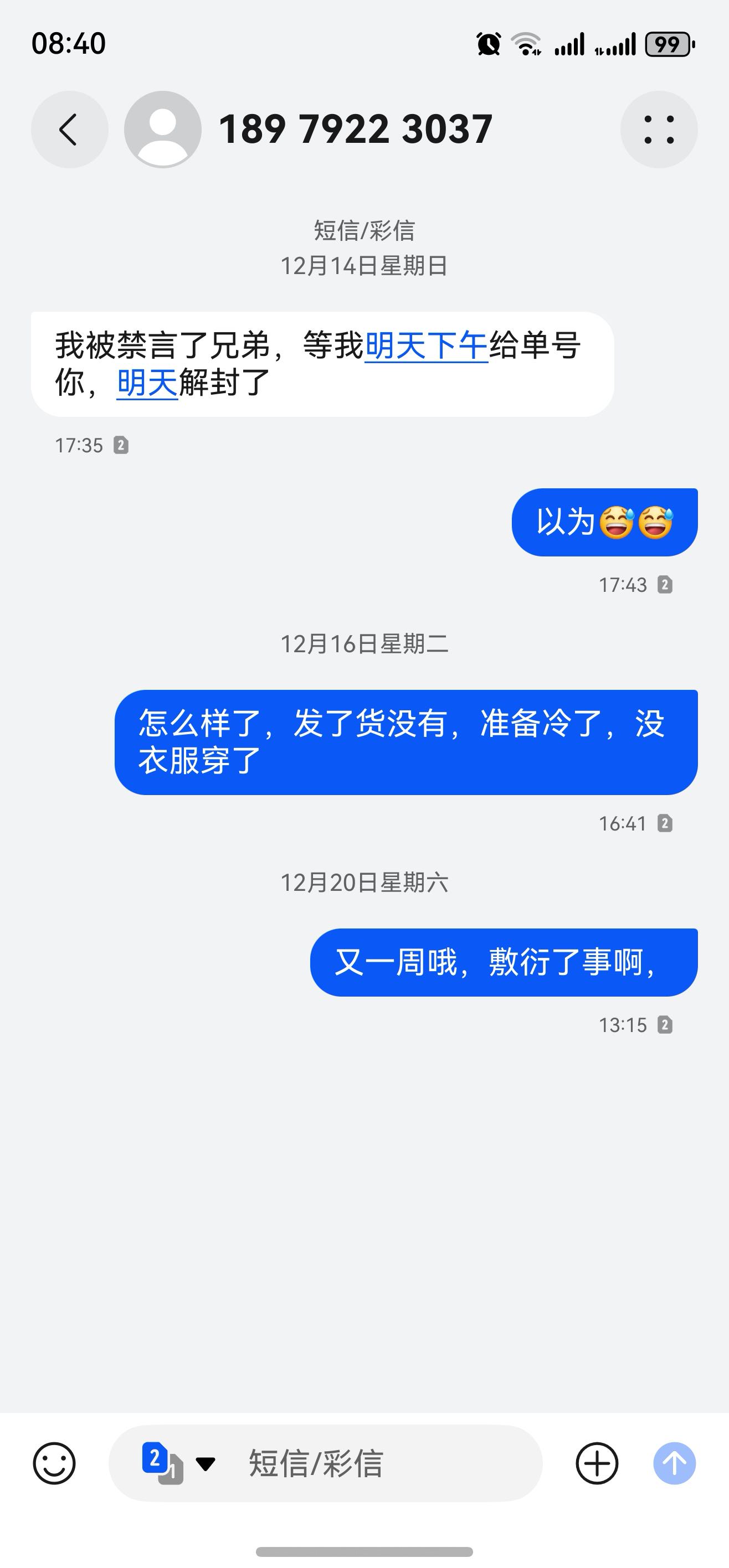This screenshot has width=729, height=1568.
Task: Open the four-dot more options menu
Action: coord(658,130)
